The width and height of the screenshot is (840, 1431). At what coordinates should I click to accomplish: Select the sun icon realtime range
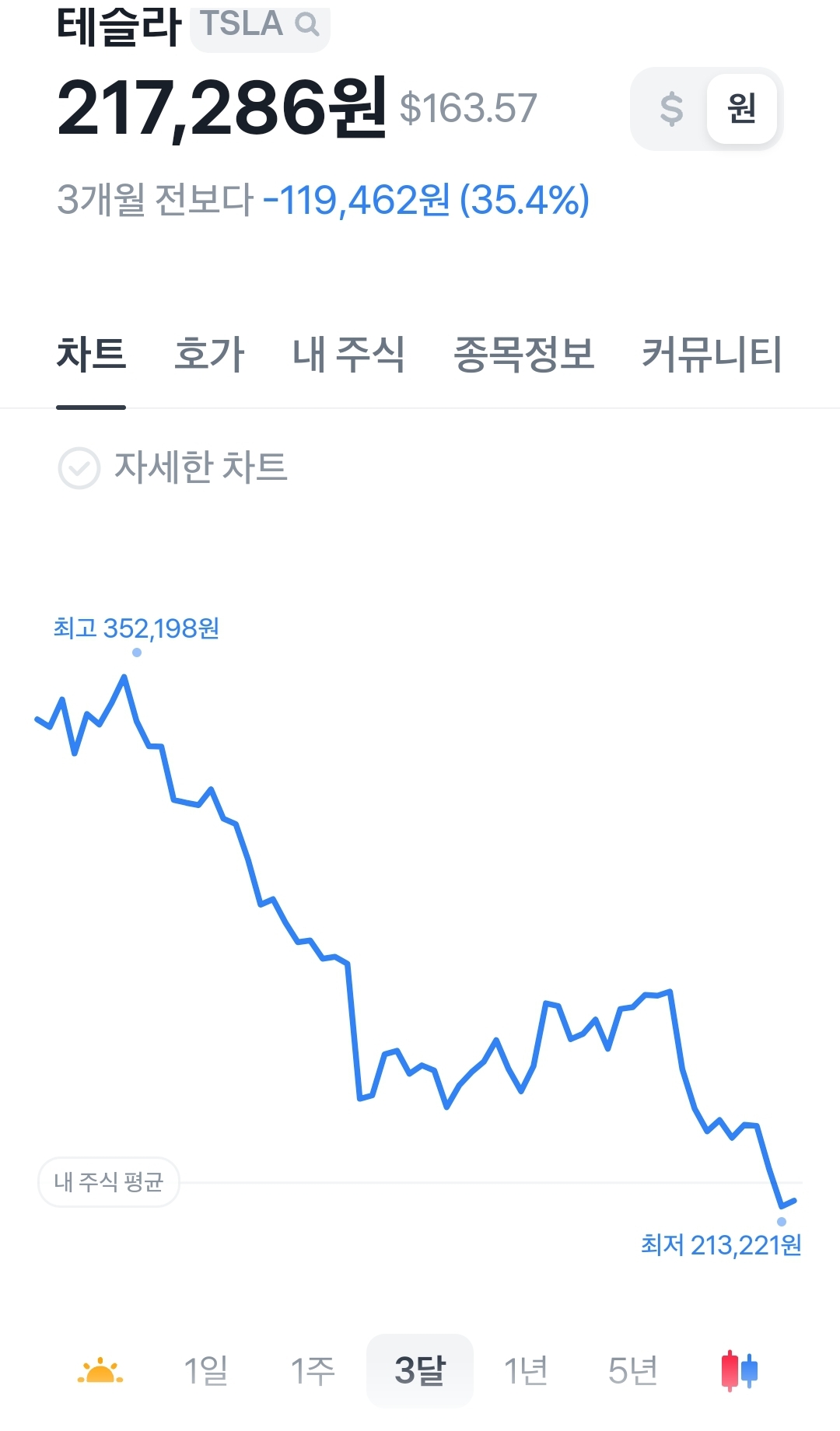click(x=100, y=1370)
